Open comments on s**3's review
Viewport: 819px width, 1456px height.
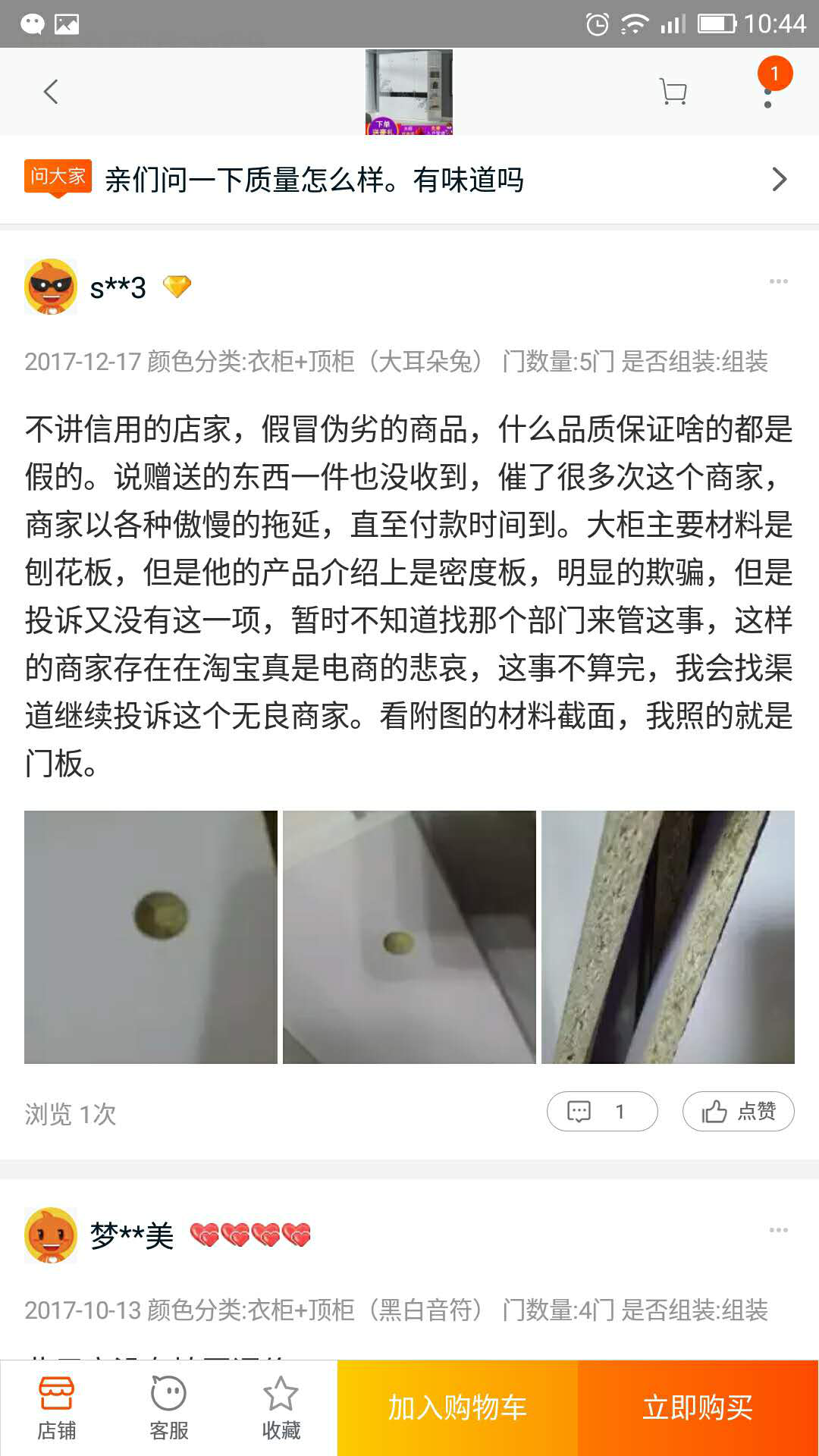[x=602, y=1112]
